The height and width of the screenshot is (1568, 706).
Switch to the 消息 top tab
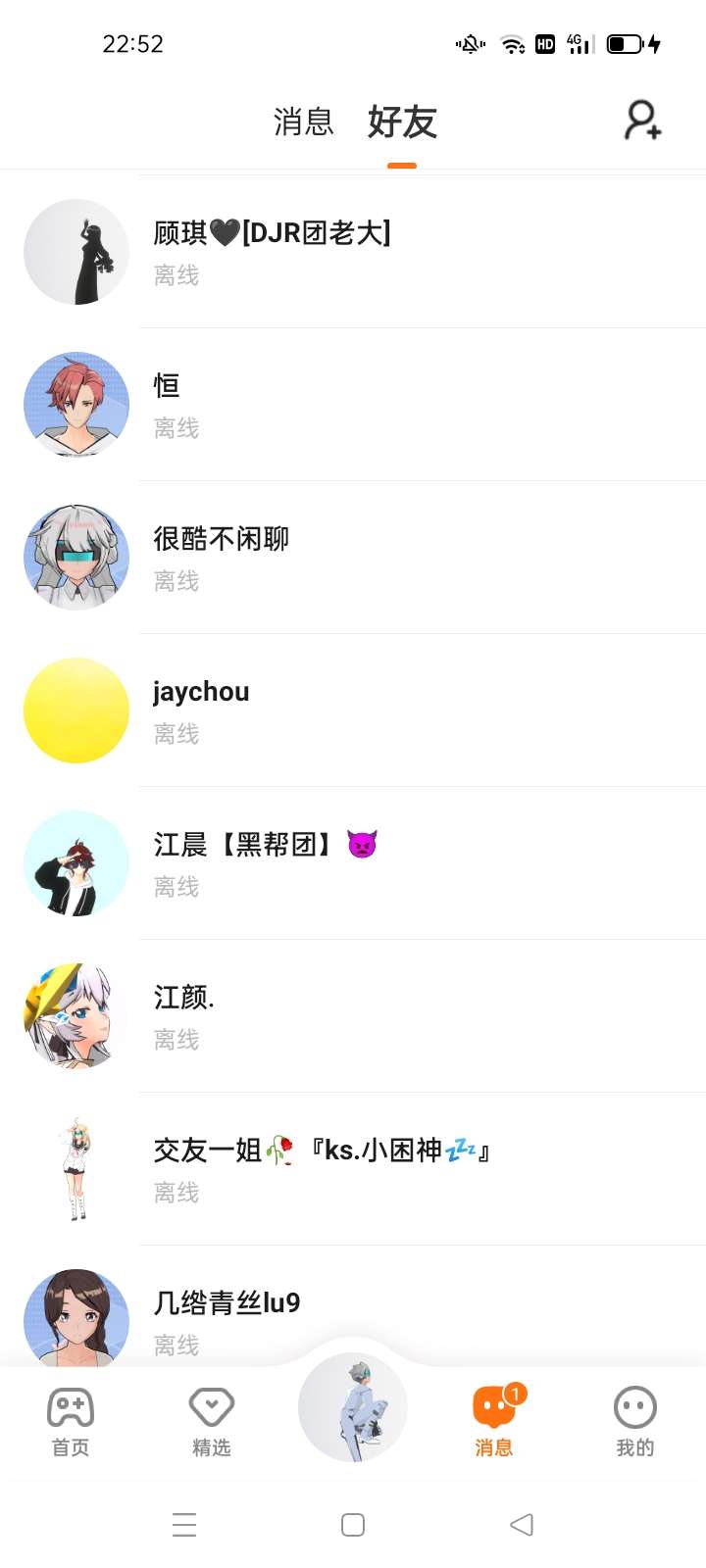coord(303,122)
